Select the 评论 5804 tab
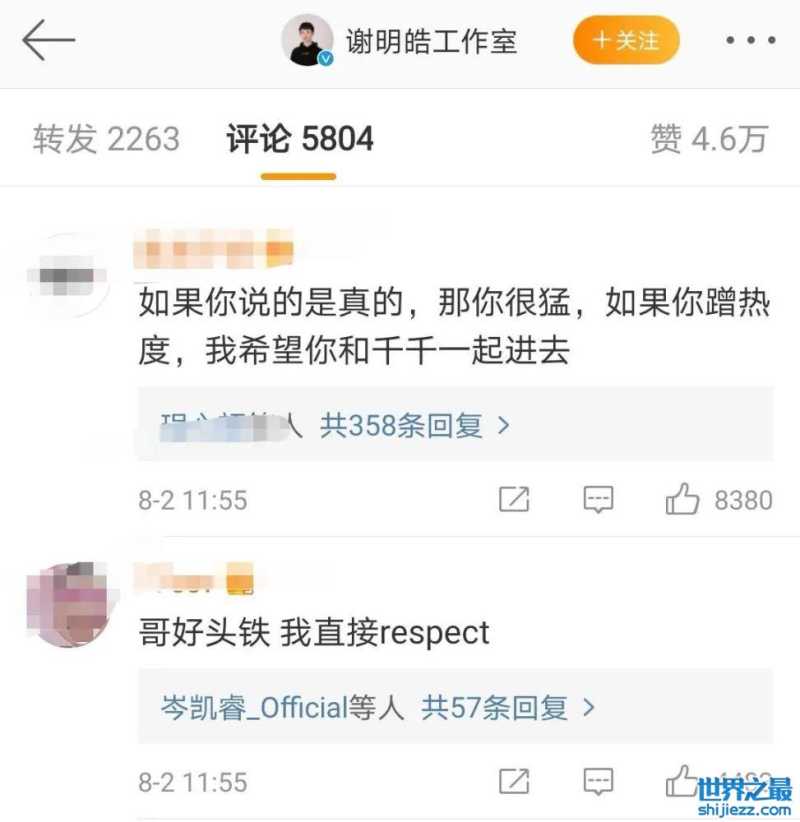Viewport: 800px width, 822px height. [x=299, y=139]
